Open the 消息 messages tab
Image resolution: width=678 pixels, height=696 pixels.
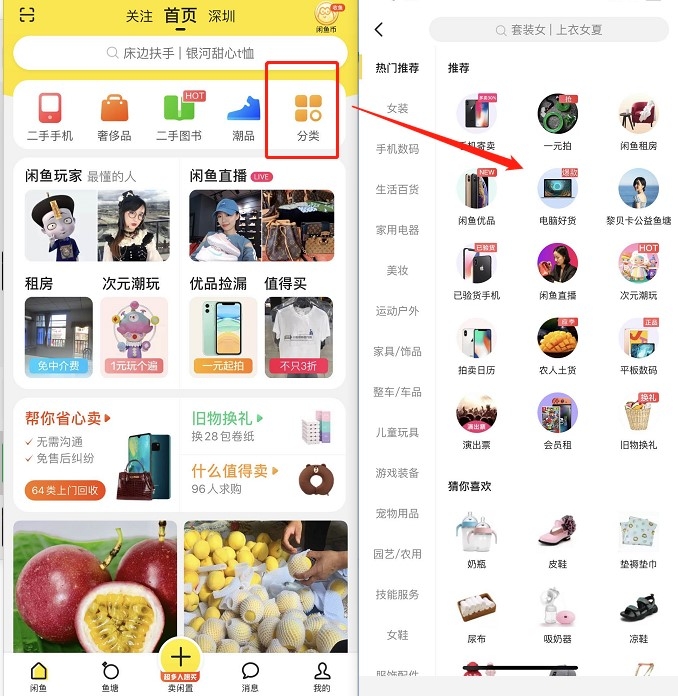click(x=250, y=676)
